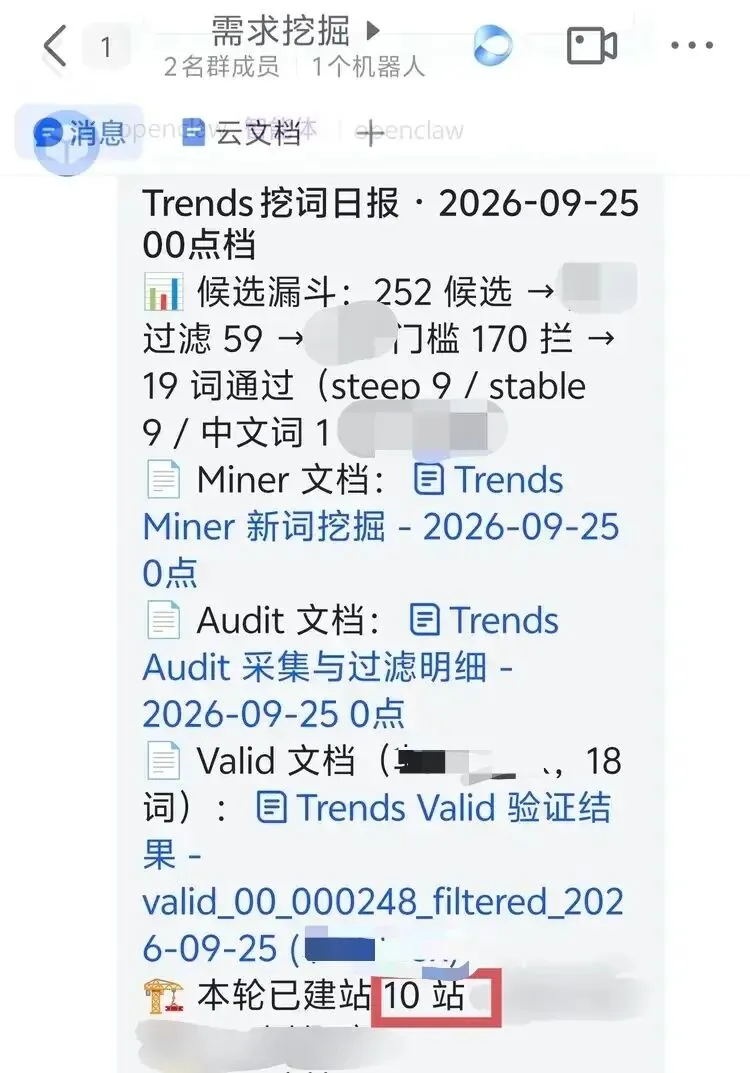Screen dimensions: 750x1073
Task: Tap the blue assistant icon in the header
Action: click(492, 45)
